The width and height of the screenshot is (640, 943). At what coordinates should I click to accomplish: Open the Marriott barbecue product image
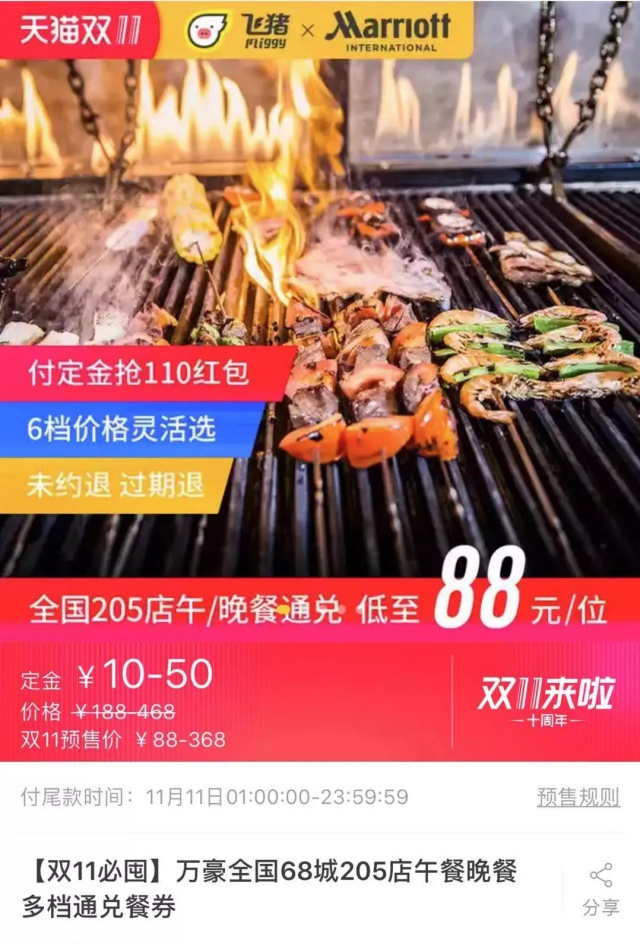(320, 300)
